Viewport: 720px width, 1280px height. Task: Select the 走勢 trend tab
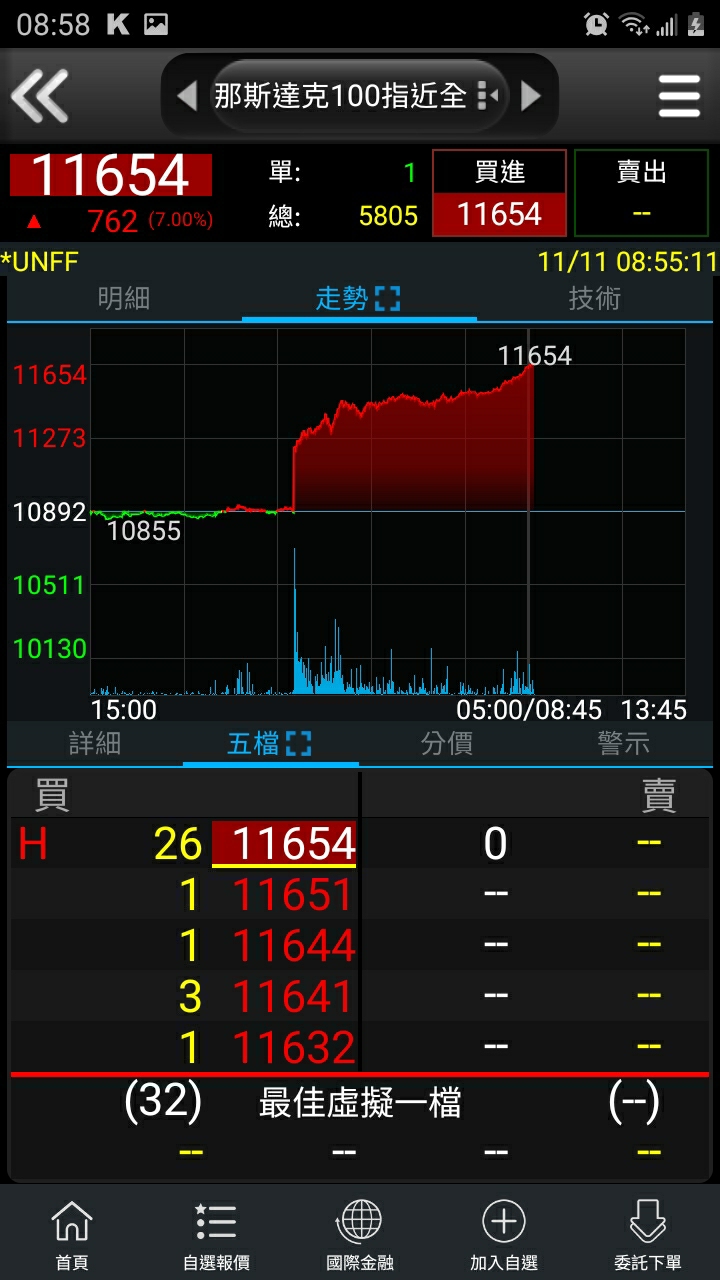point(358,298)
